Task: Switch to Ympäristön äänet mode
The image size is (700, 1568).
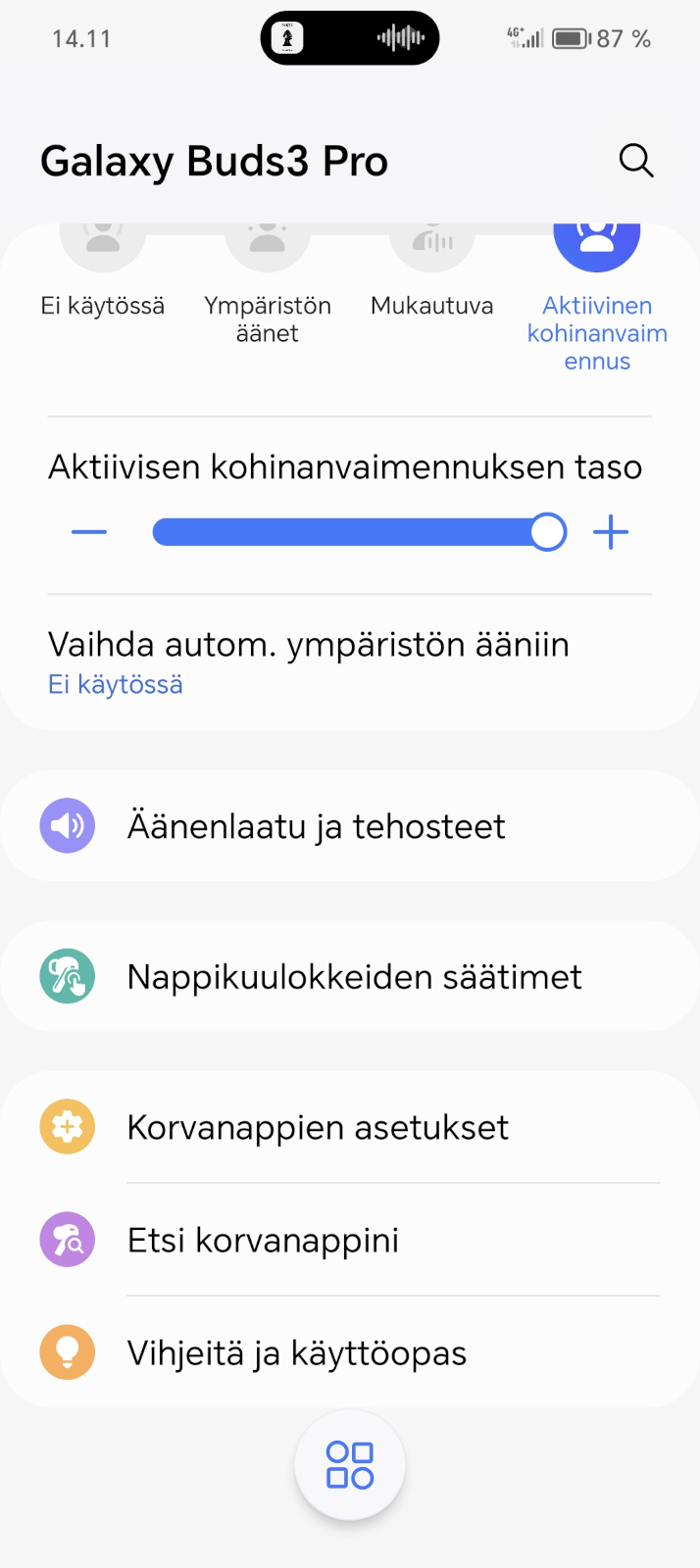Action: [268, 284]
